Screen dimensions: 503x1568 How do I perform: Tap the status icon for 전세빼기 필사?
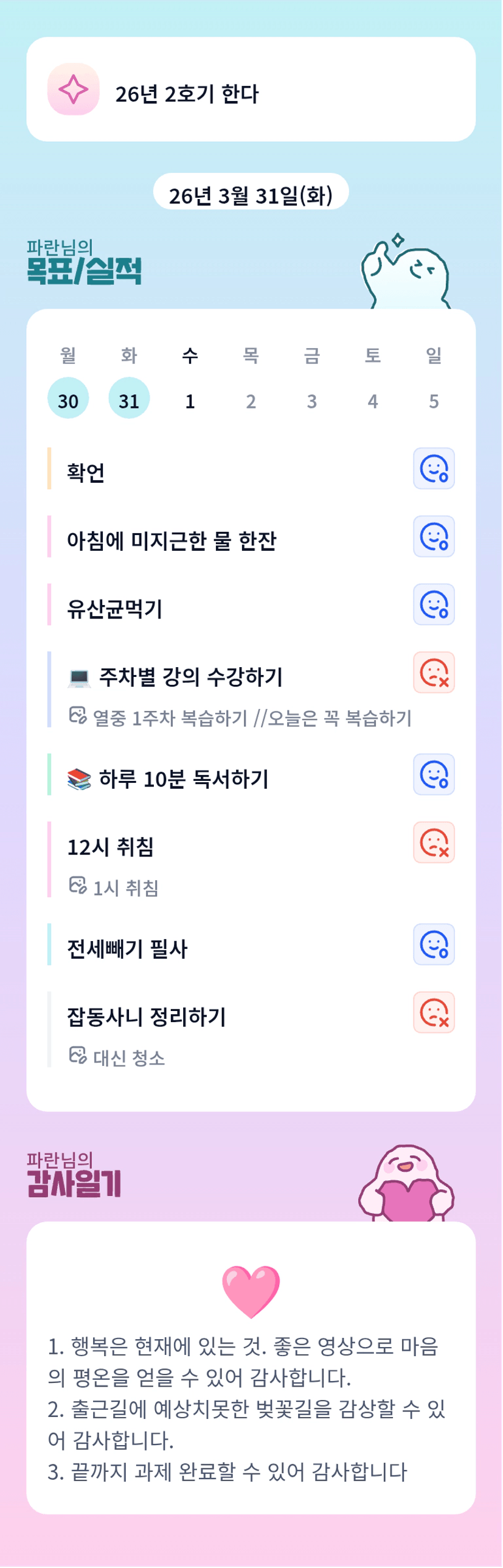[434, 944]
